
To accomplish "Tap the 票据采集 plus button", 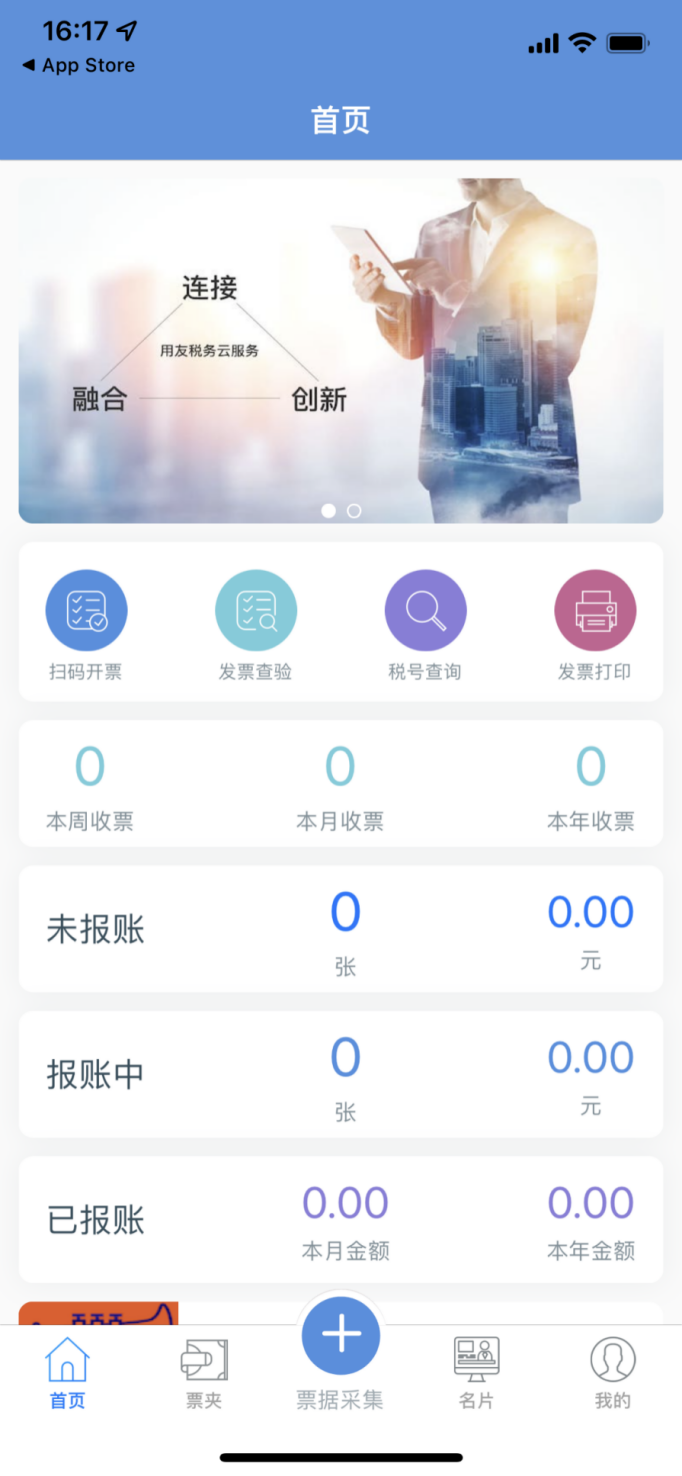I will (x=341, y=1335).
